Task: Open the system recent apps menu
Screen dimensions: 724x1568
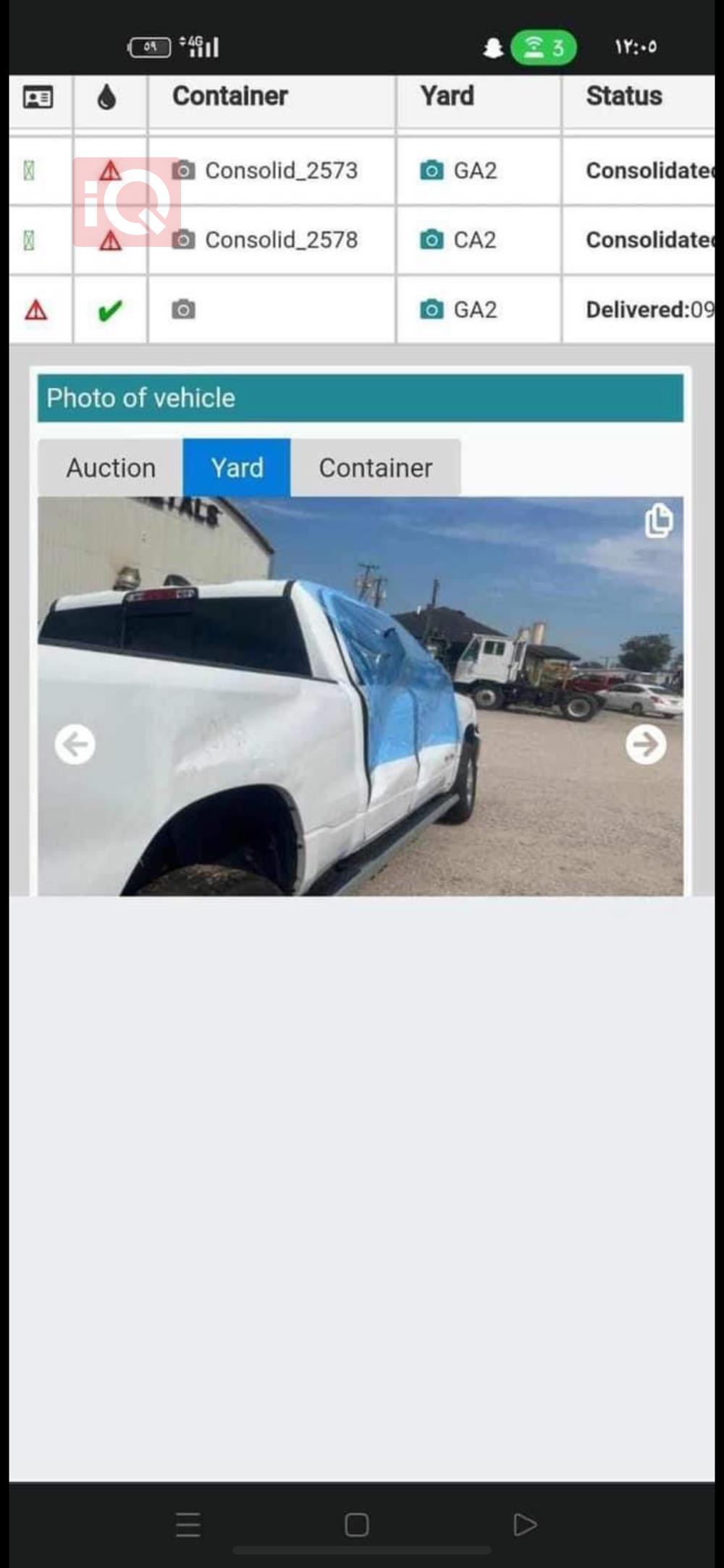Action: pos(188,1525)
